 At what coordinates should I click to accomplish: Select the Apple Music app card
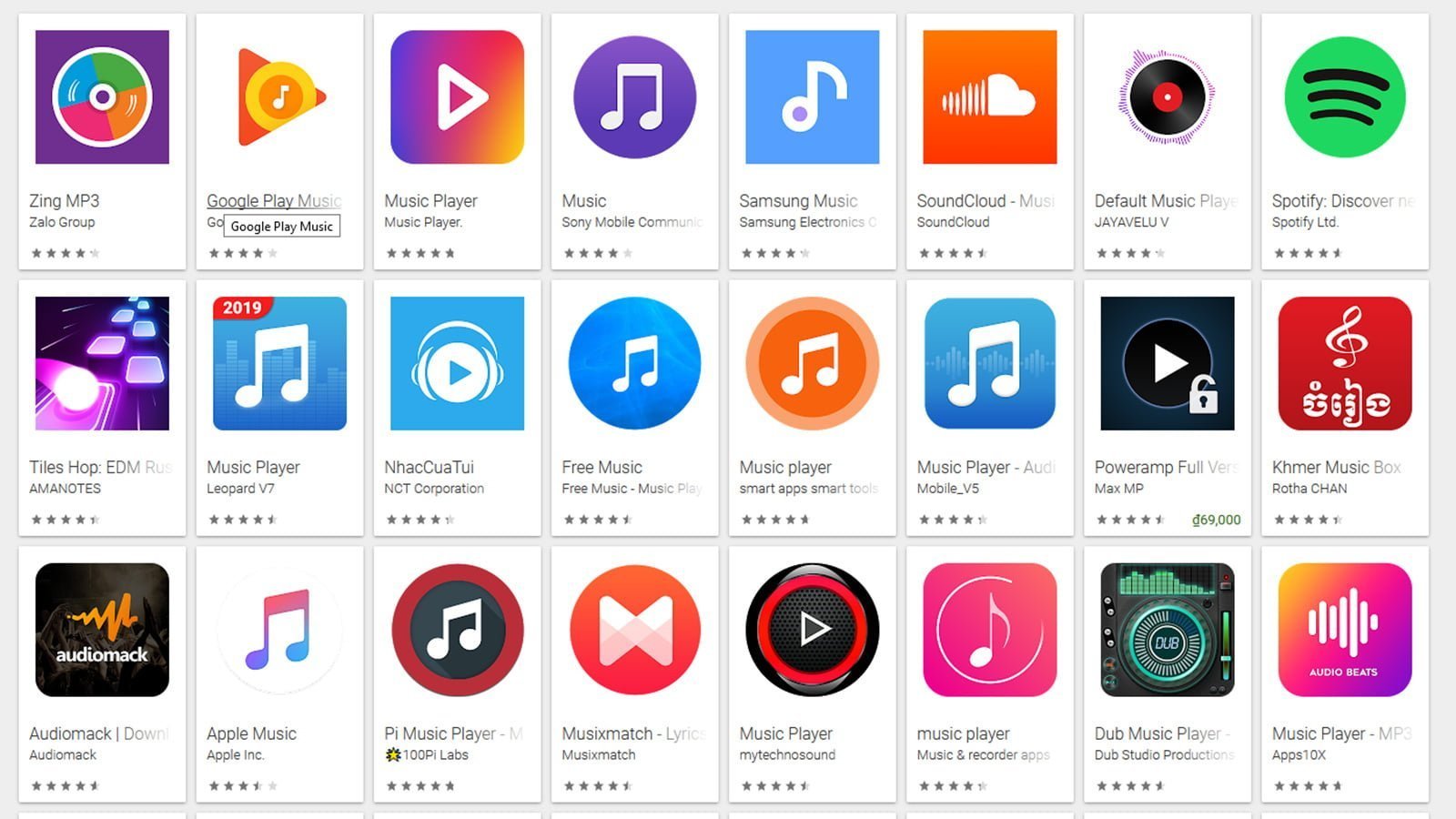[279, 630]
